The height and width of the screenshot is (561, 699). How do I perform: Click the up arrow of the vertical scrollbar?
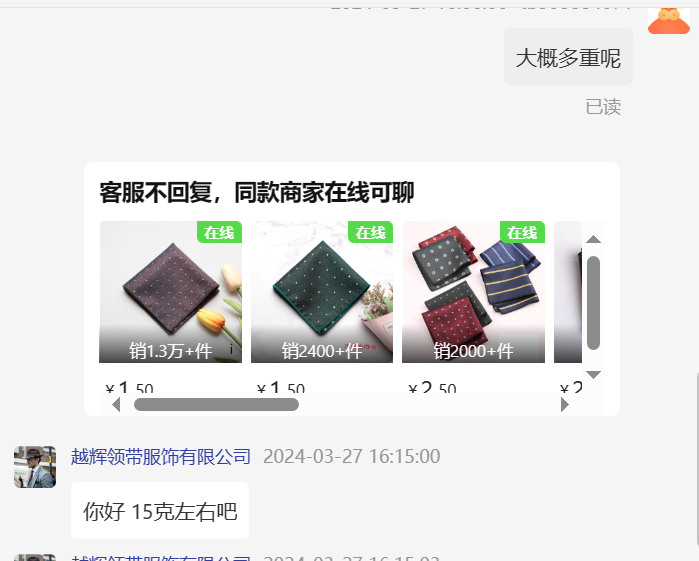593,239
